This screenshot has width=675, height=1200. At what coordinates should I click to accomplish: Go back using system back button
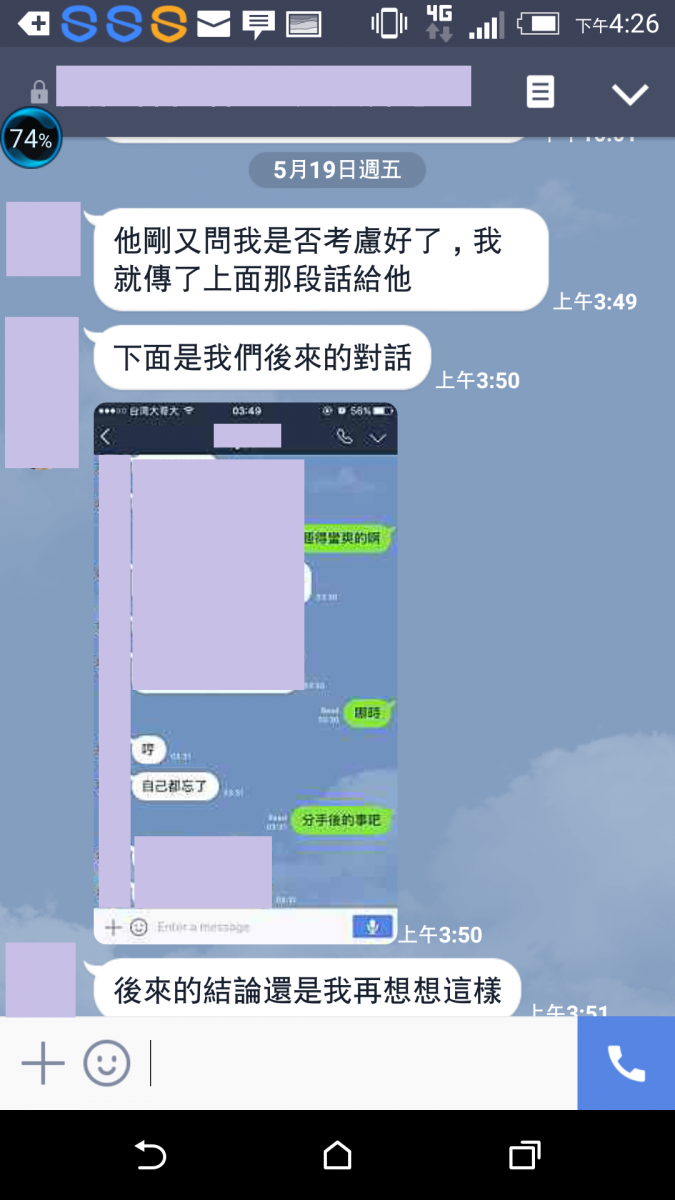[150, 1156]
